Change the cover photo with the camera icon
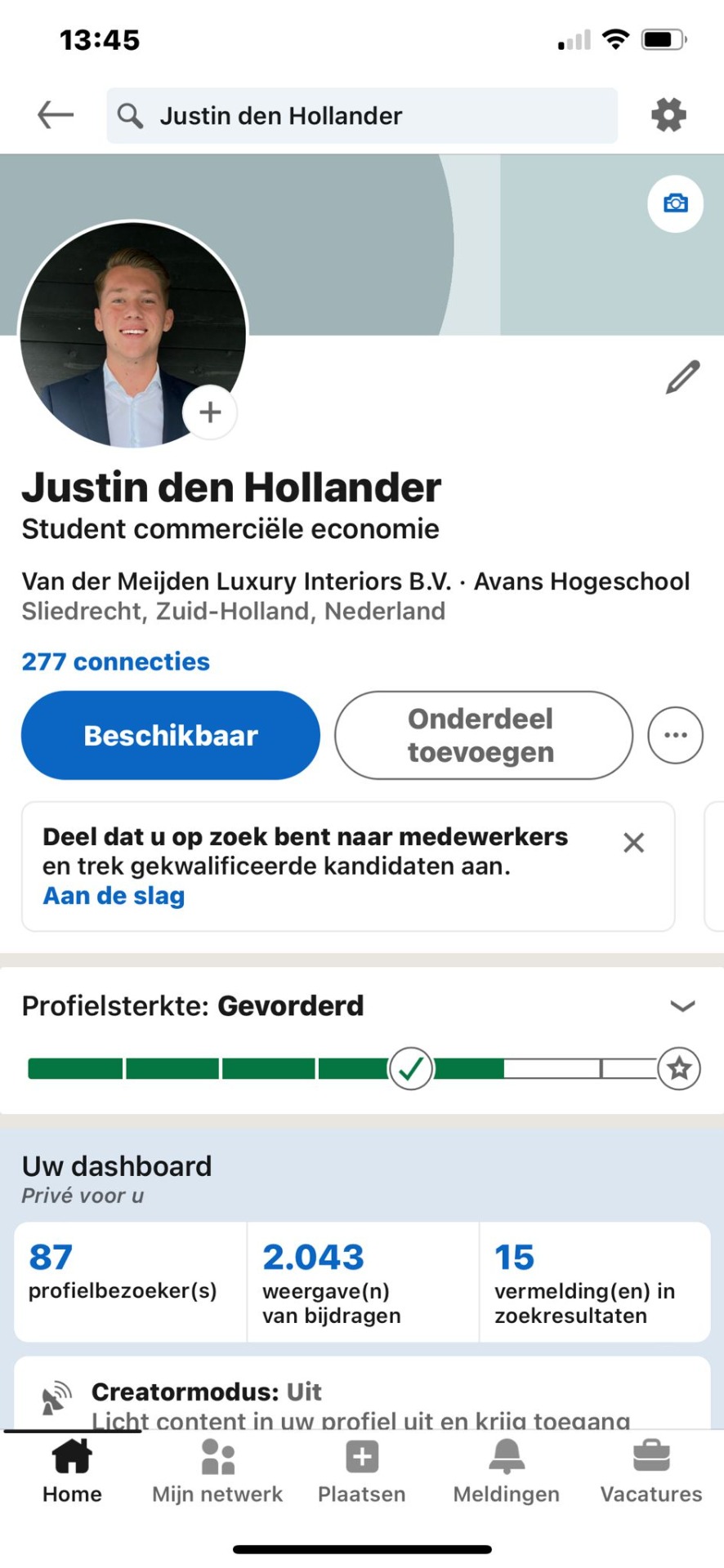This screenshot has height=1568, width=724. pyautogui.click(x=675, y=203)
